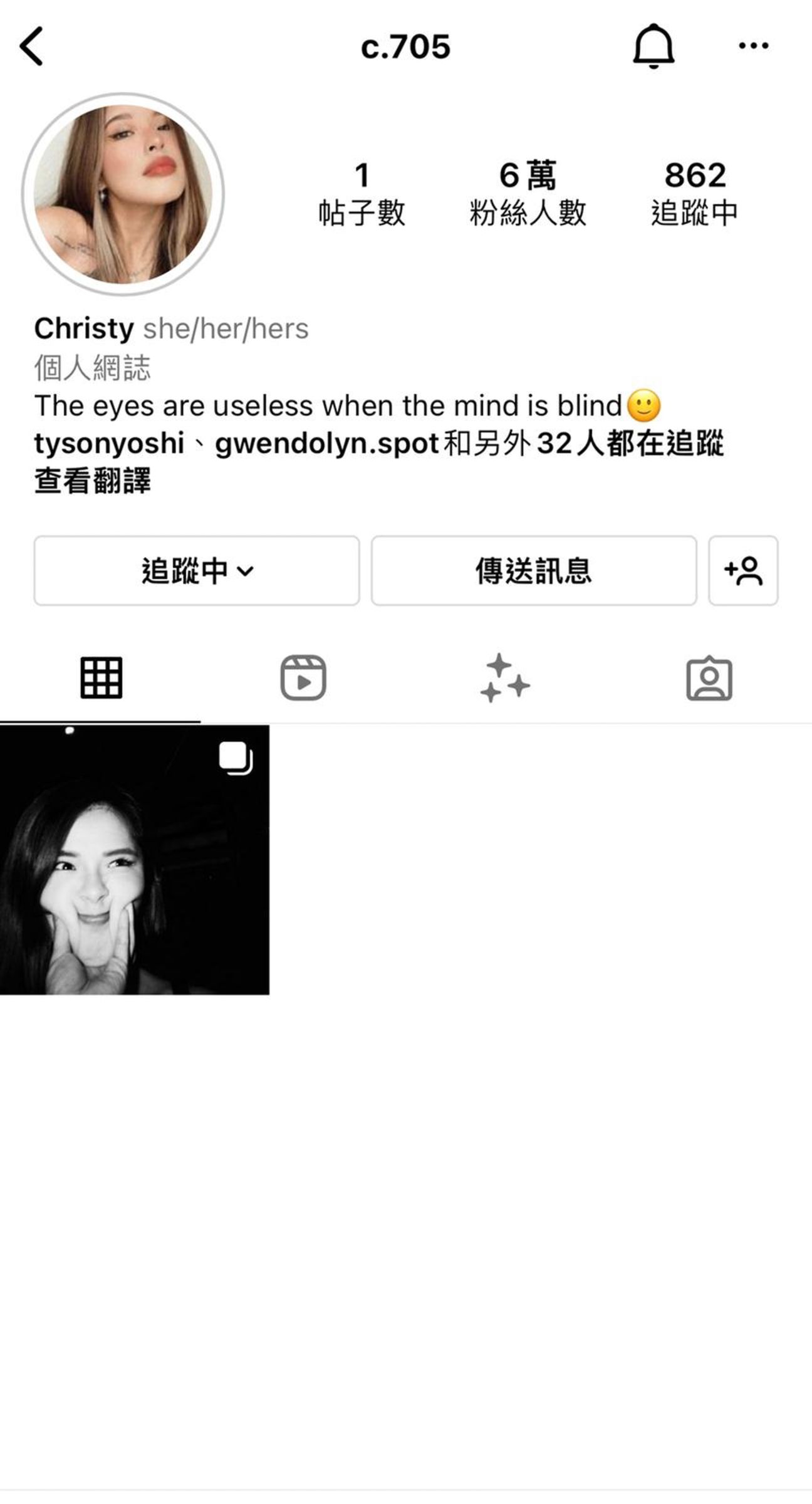
Task: Open the 6萬 followers list
Action: coord(528,192)
